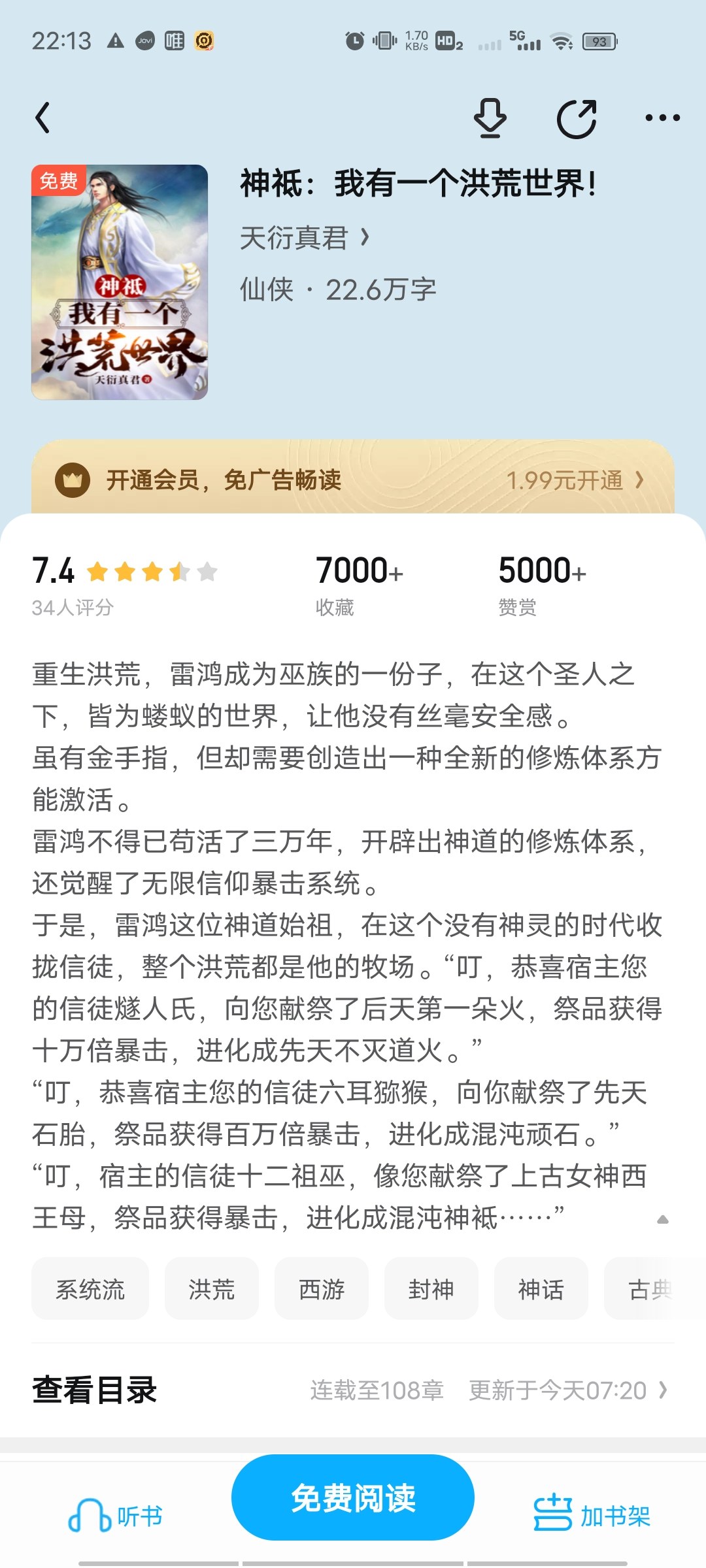Select the 洪荒 tag
The width and height of the screenshot is (706, 1568).
[212, 1289]
